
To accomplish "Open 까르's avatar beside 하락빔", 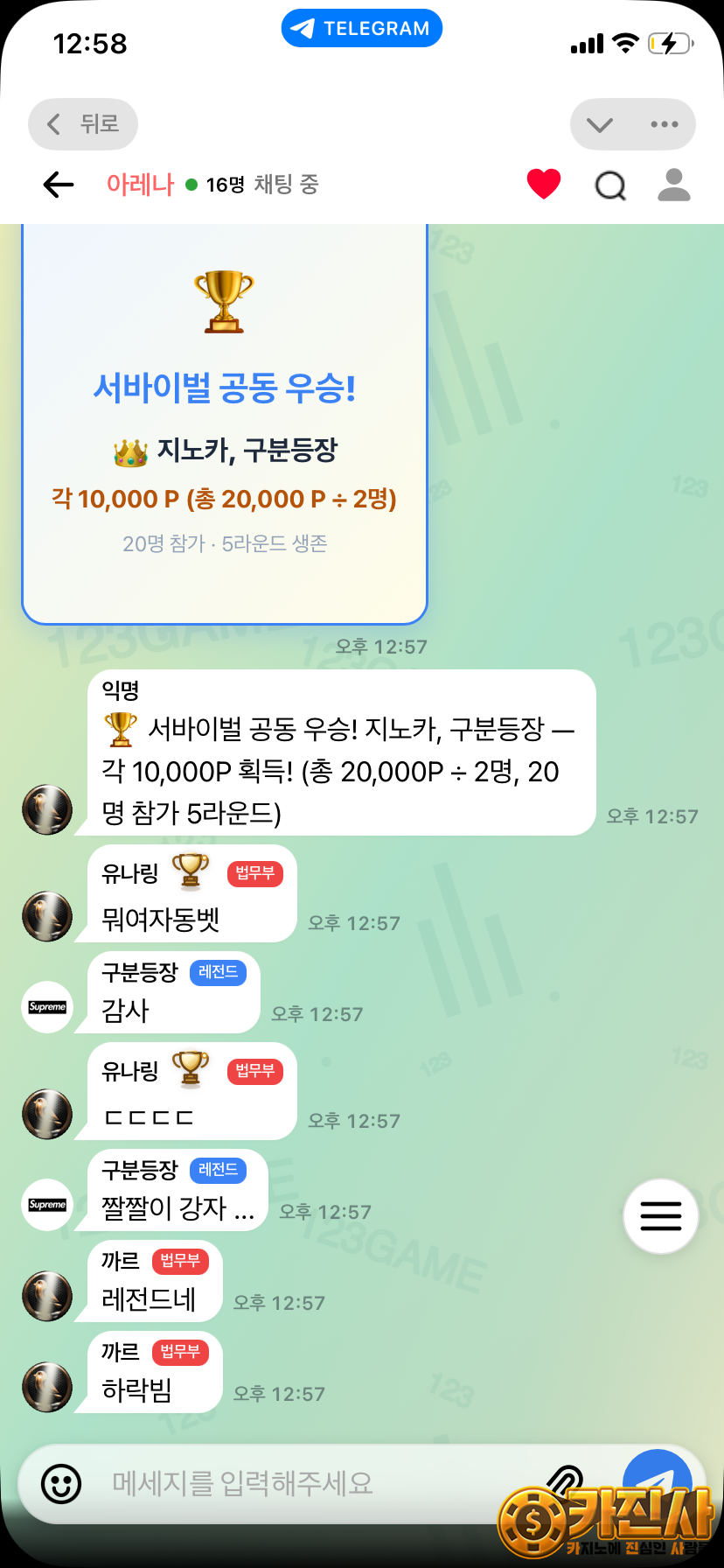I will pyautogui.click(x=47, y=1387).
